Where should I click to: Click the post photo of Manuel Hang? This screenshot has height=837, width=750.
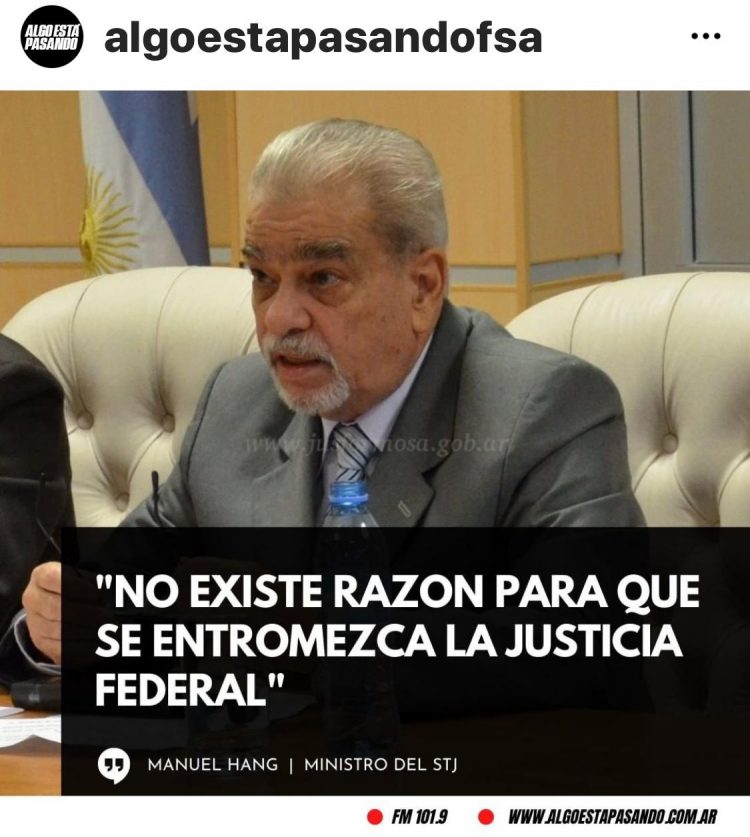(x=375, y=300)
